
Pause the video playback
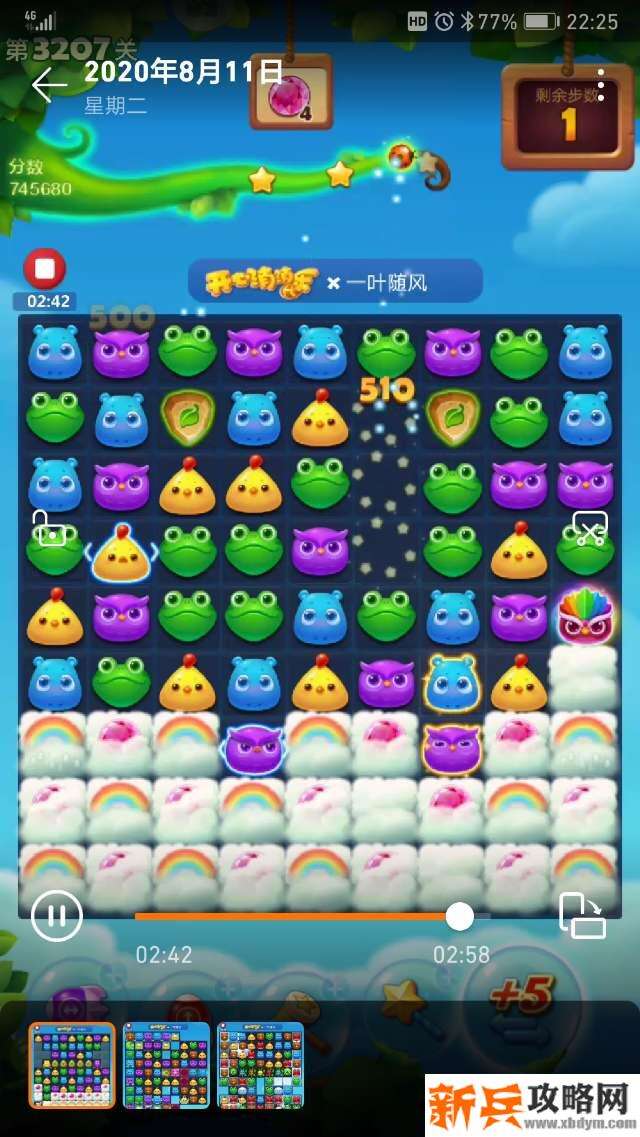[x=56, y=914]
